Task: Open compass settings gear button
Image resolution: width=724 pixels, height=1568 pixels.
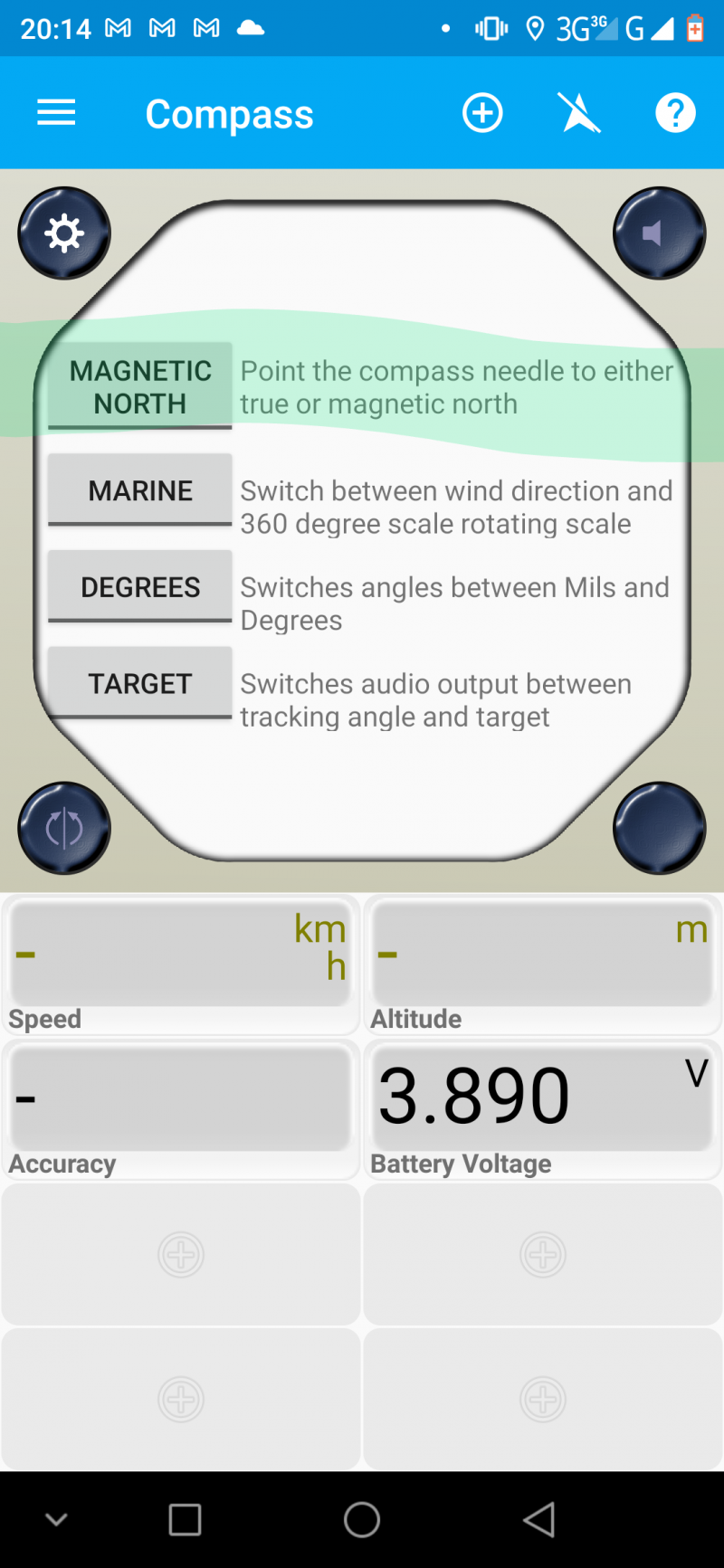Action: coord(64,233)
